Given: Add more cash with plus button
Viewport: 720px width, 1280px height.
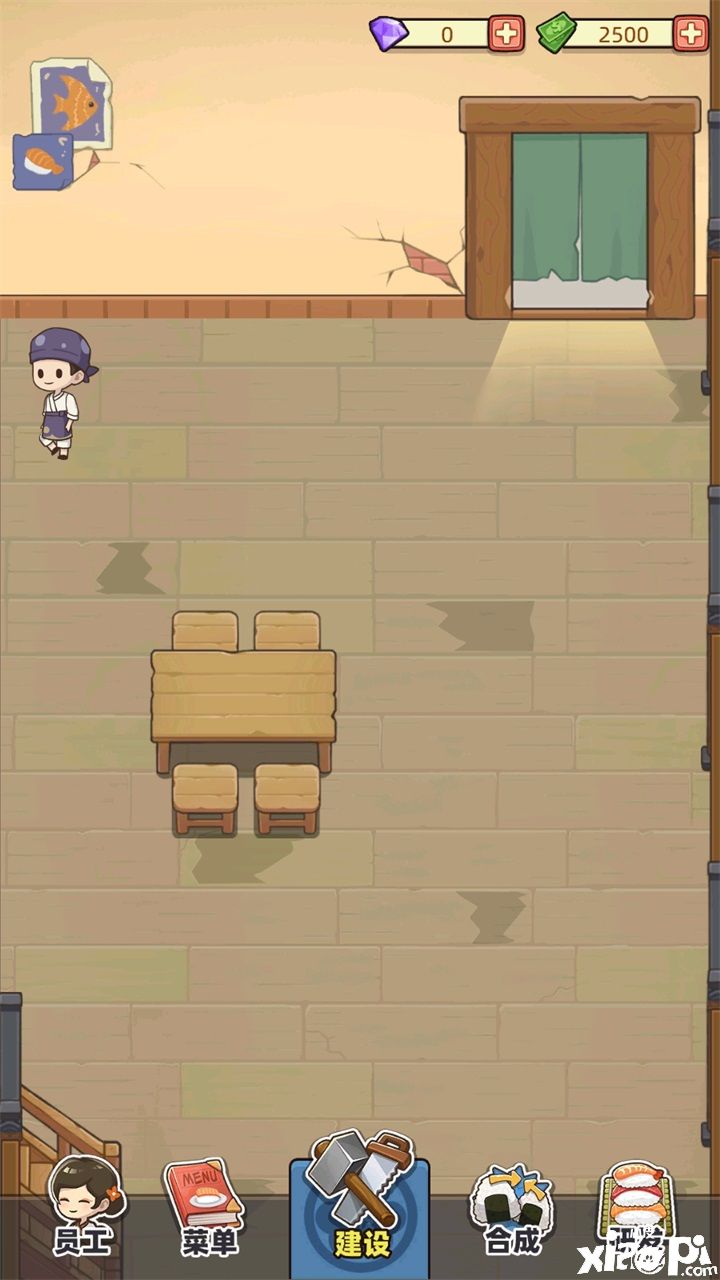Looking at the screenshot, I should click(690, 34).
